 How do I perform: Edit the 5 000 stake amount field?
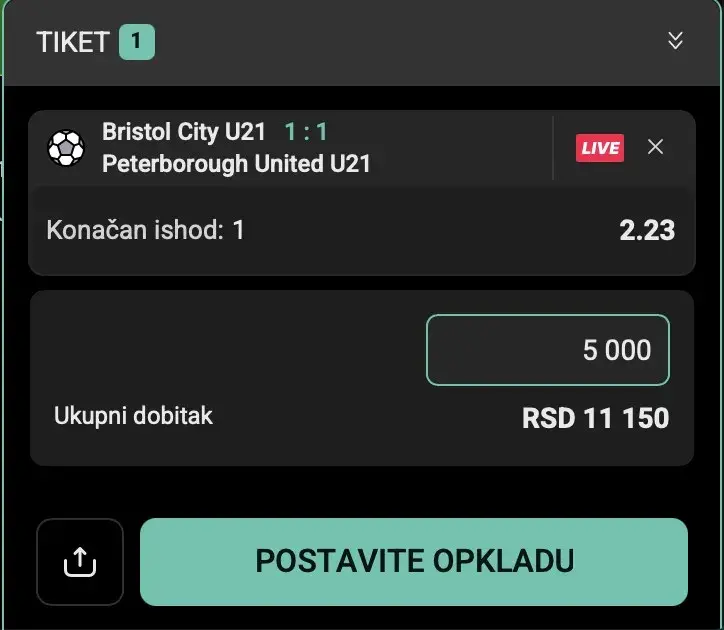(x=548, y=350)
